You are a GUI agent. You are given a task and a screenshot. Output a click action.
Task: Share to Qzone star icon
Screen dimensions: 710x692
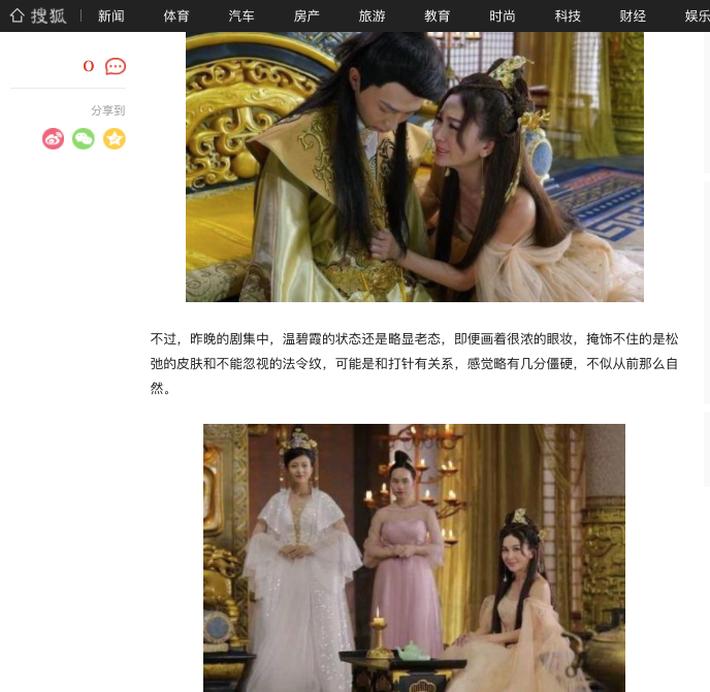114,139
